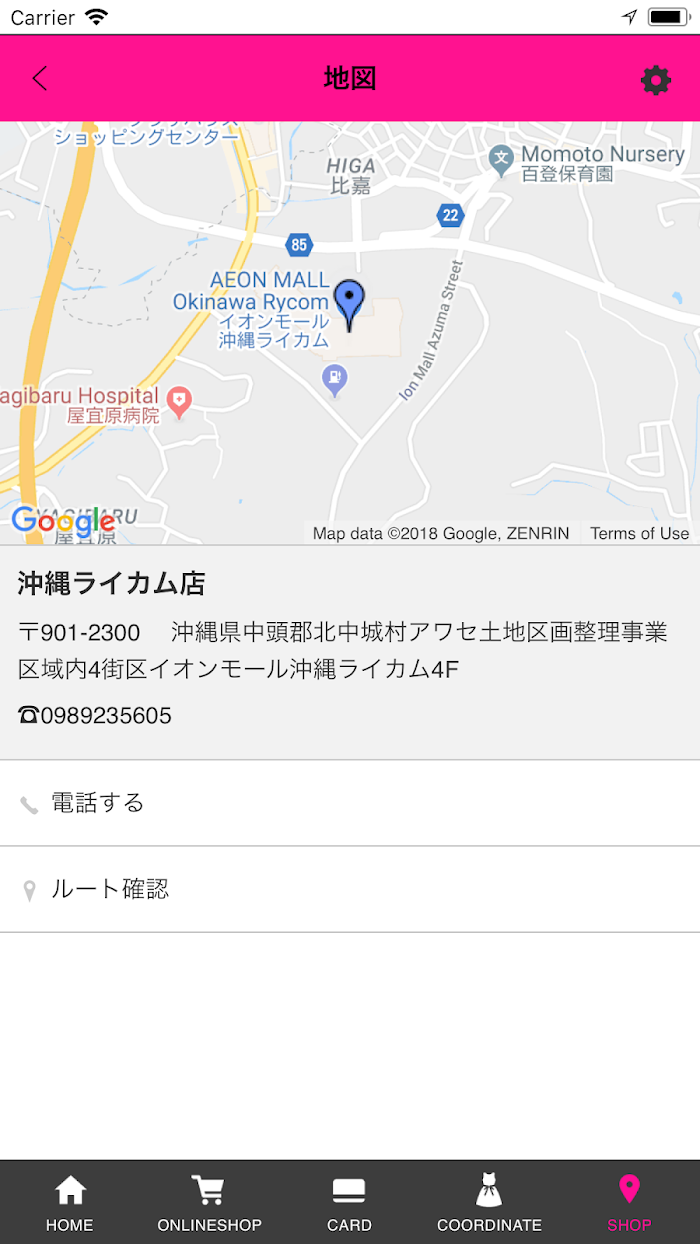Open the ONLINESHOP tab

tap(209, 1203)
